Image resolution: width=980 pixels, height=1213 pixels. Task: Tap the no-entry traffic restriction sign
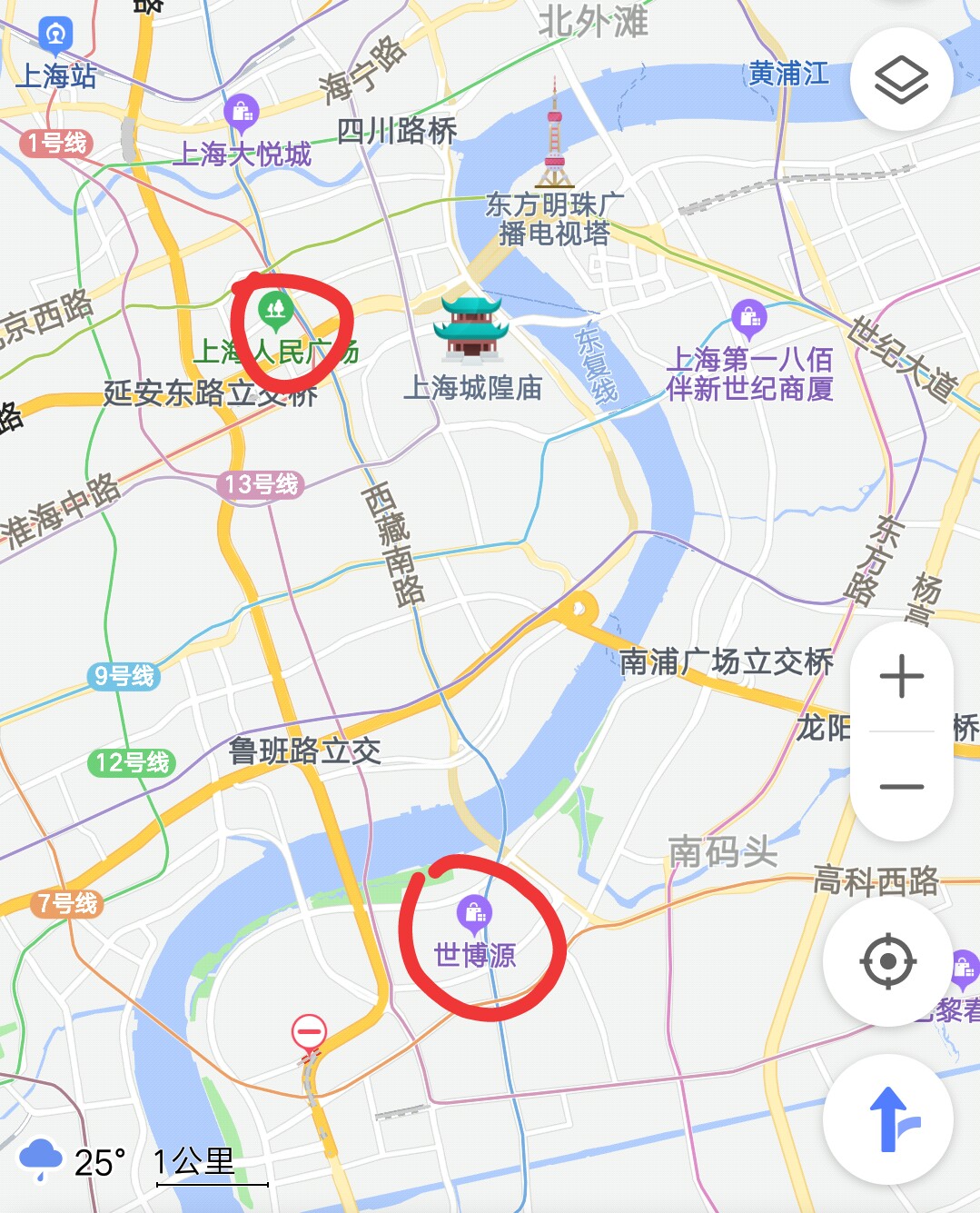tap(309, 1031)
